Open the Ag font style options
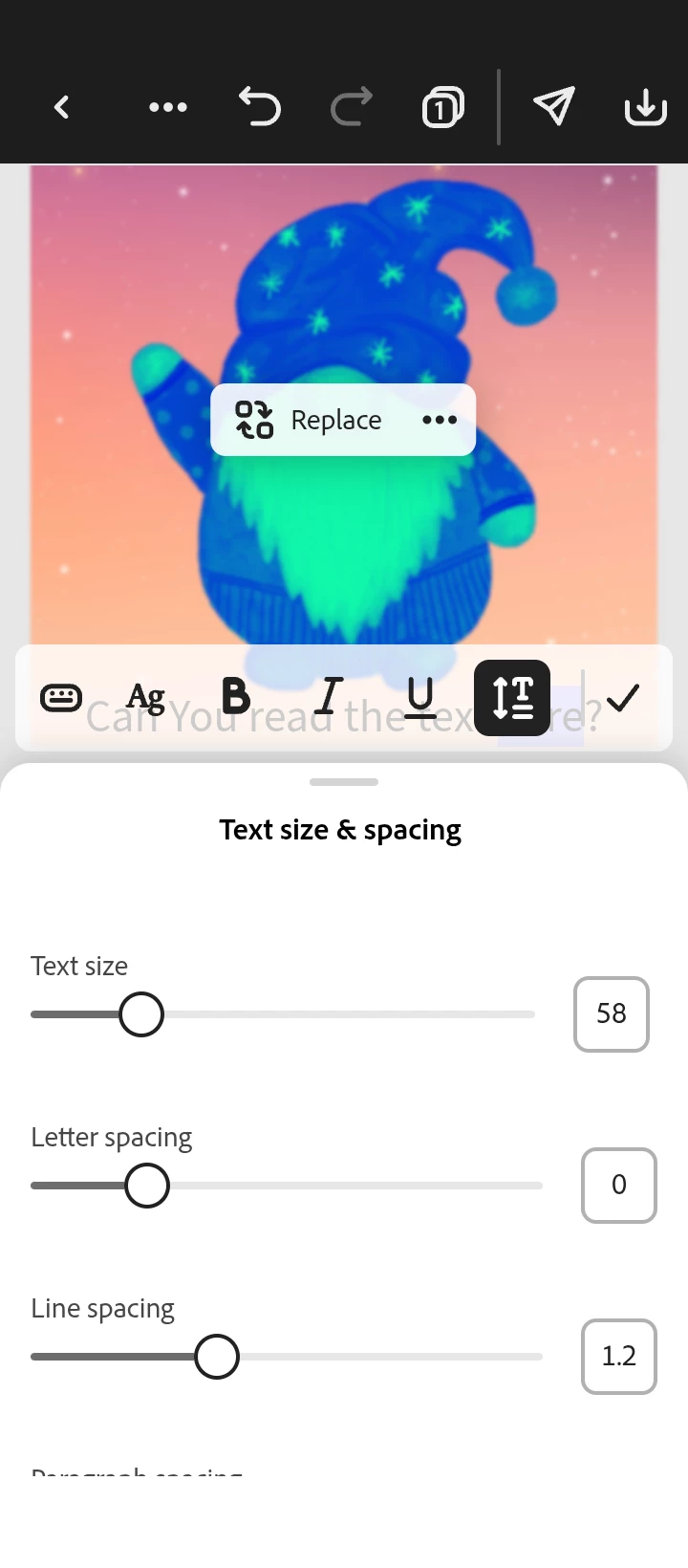Viewport: 688px width, 1568px height. tap(146, 698)
